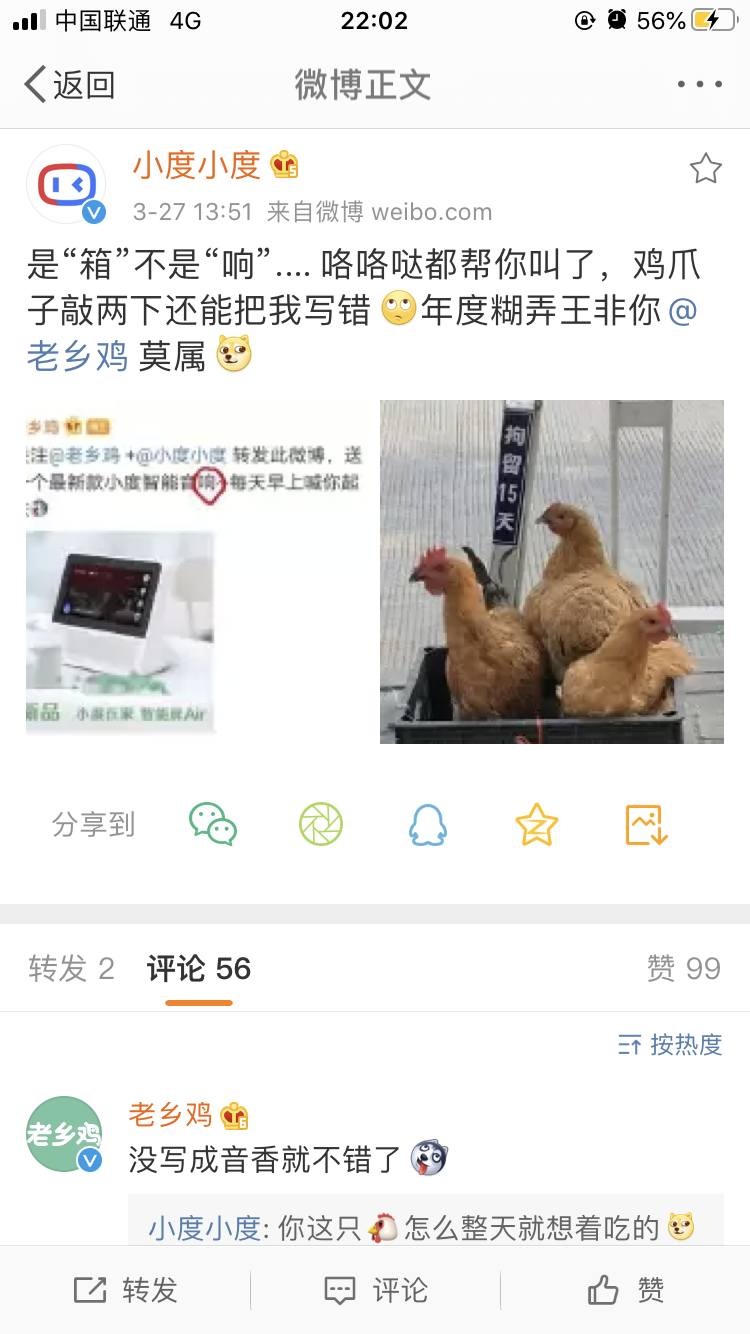This screenshot has width=750, height=1334.
Task: Open 老乡鸡 commenter's avatar
Action: click(x=64, y=1134)
